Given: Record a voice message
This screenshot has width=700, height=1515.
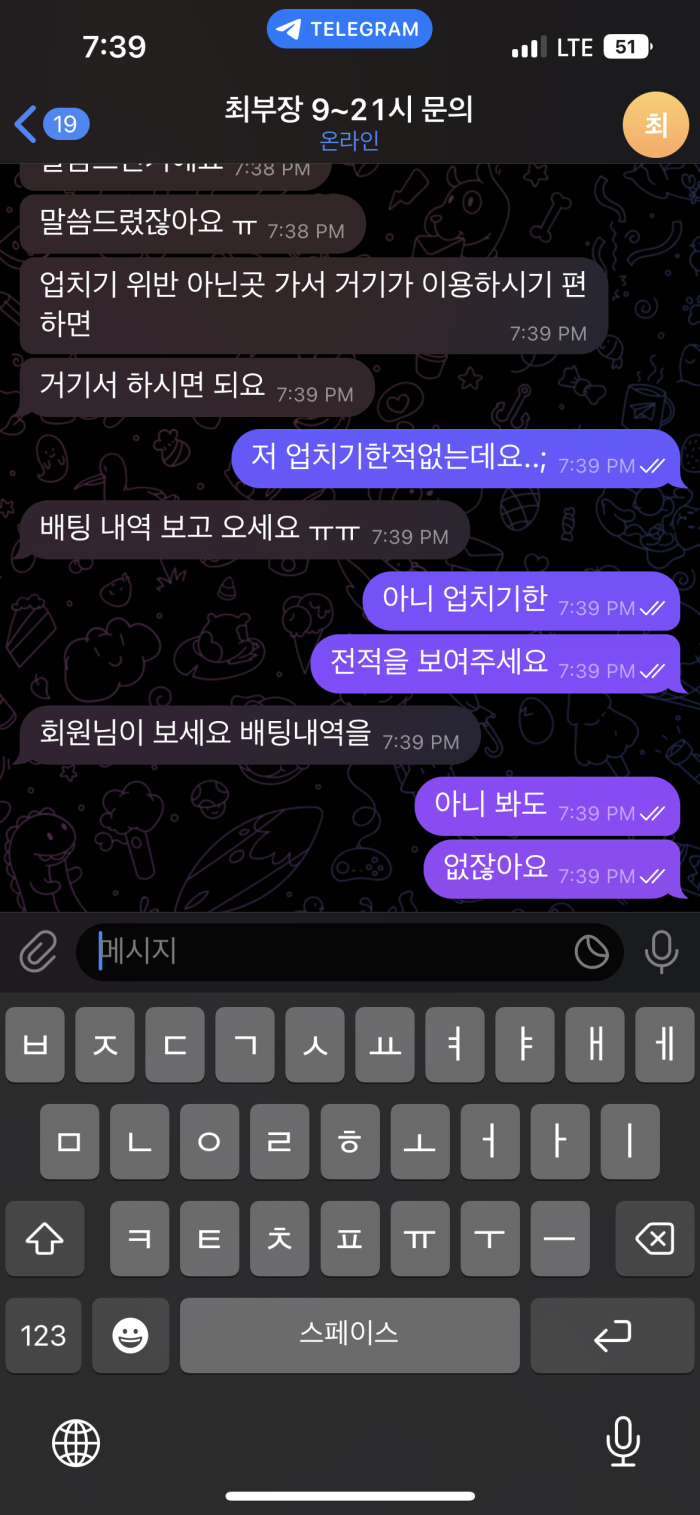Looking at the screenshot, I should (x=661, y=951).
